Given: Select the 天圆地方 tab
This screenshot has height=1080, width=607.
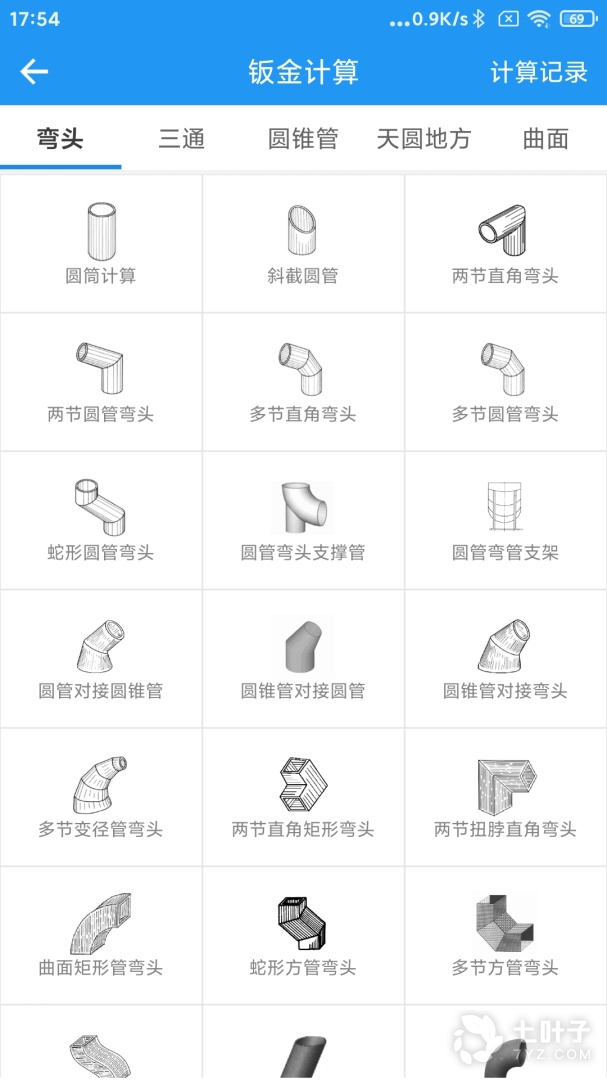Looking at the screenshot, I should click(x=424, y=139).
